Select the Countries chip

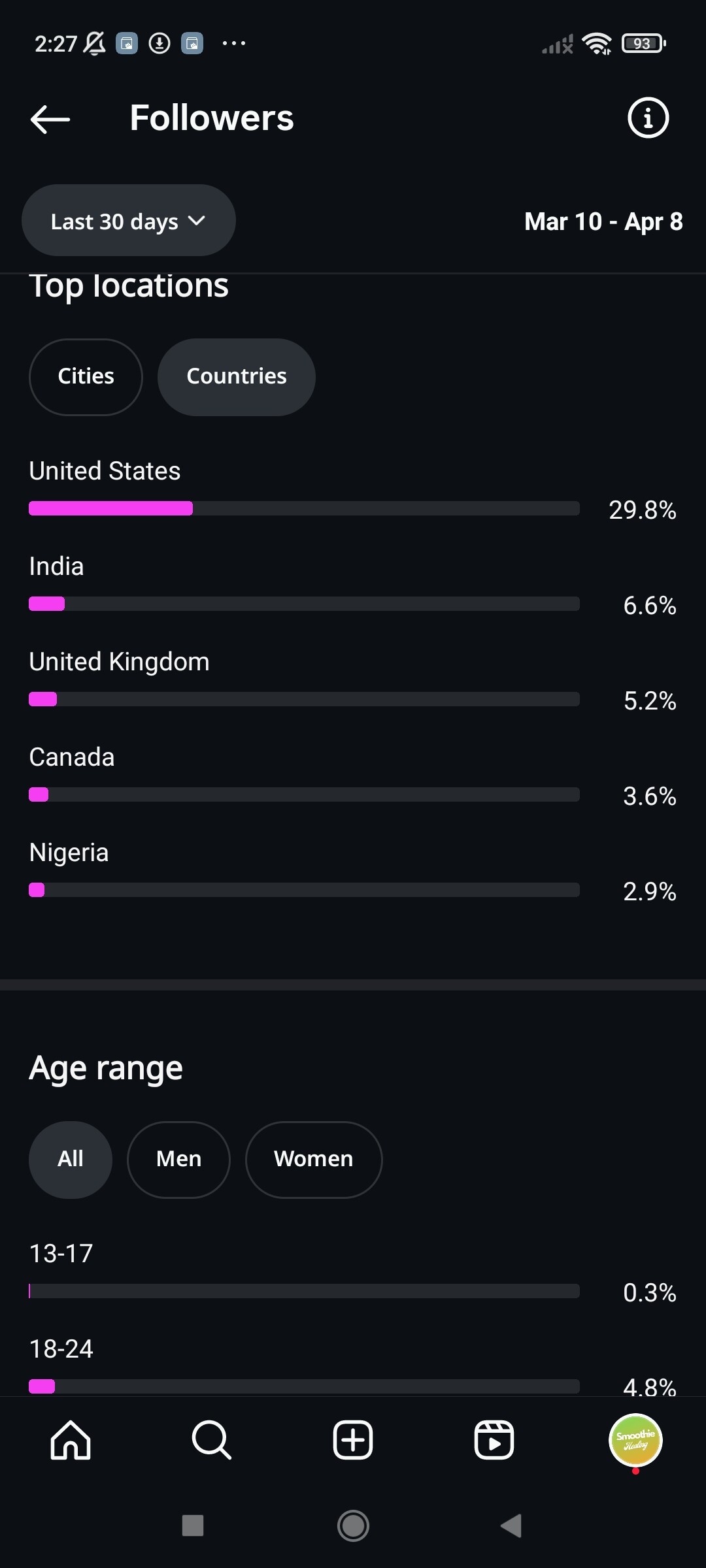click(x=236, y=376)
